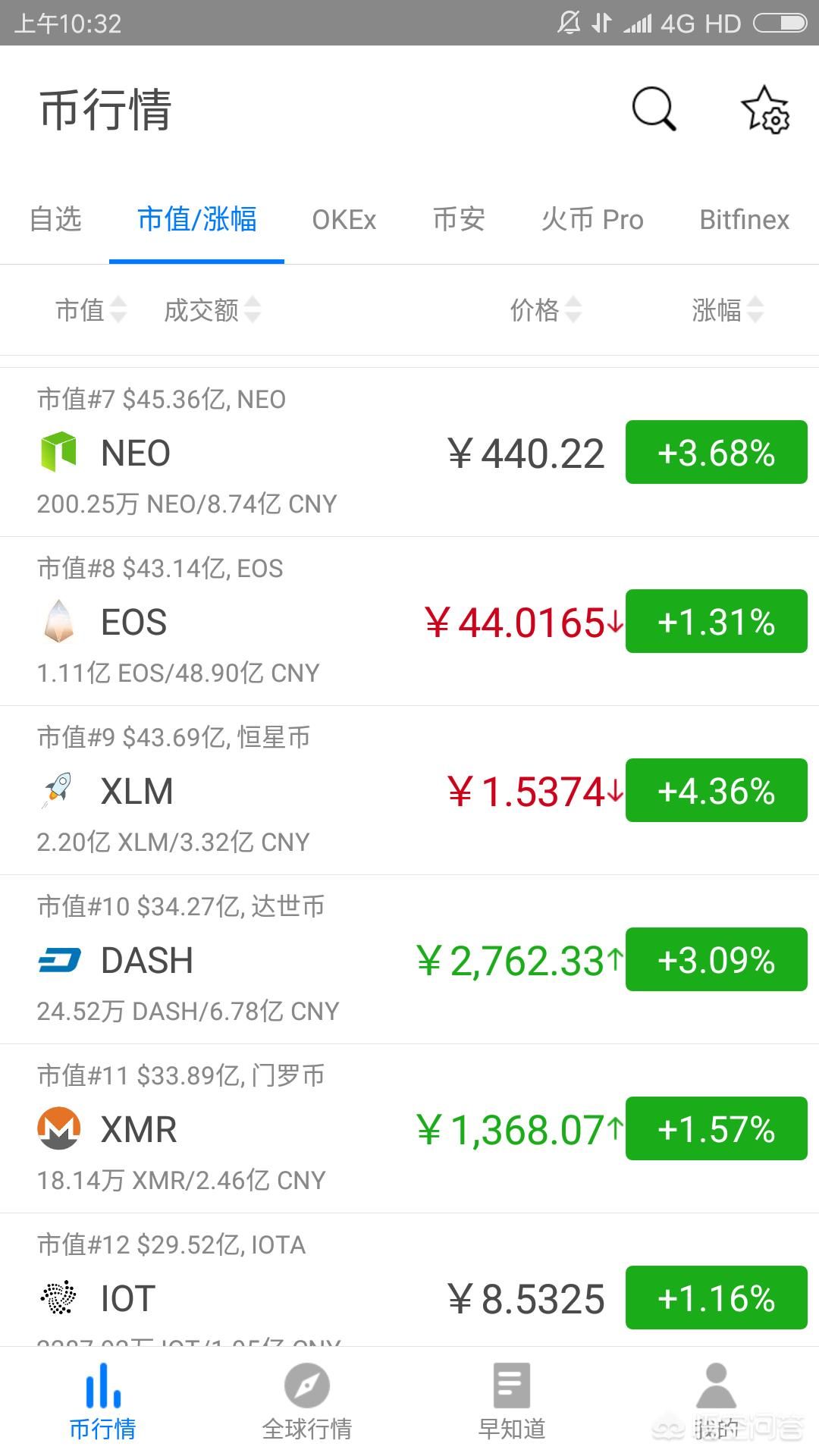
Task: Switch to the 自选 watchlist tab
Action: tap(55, 220)
